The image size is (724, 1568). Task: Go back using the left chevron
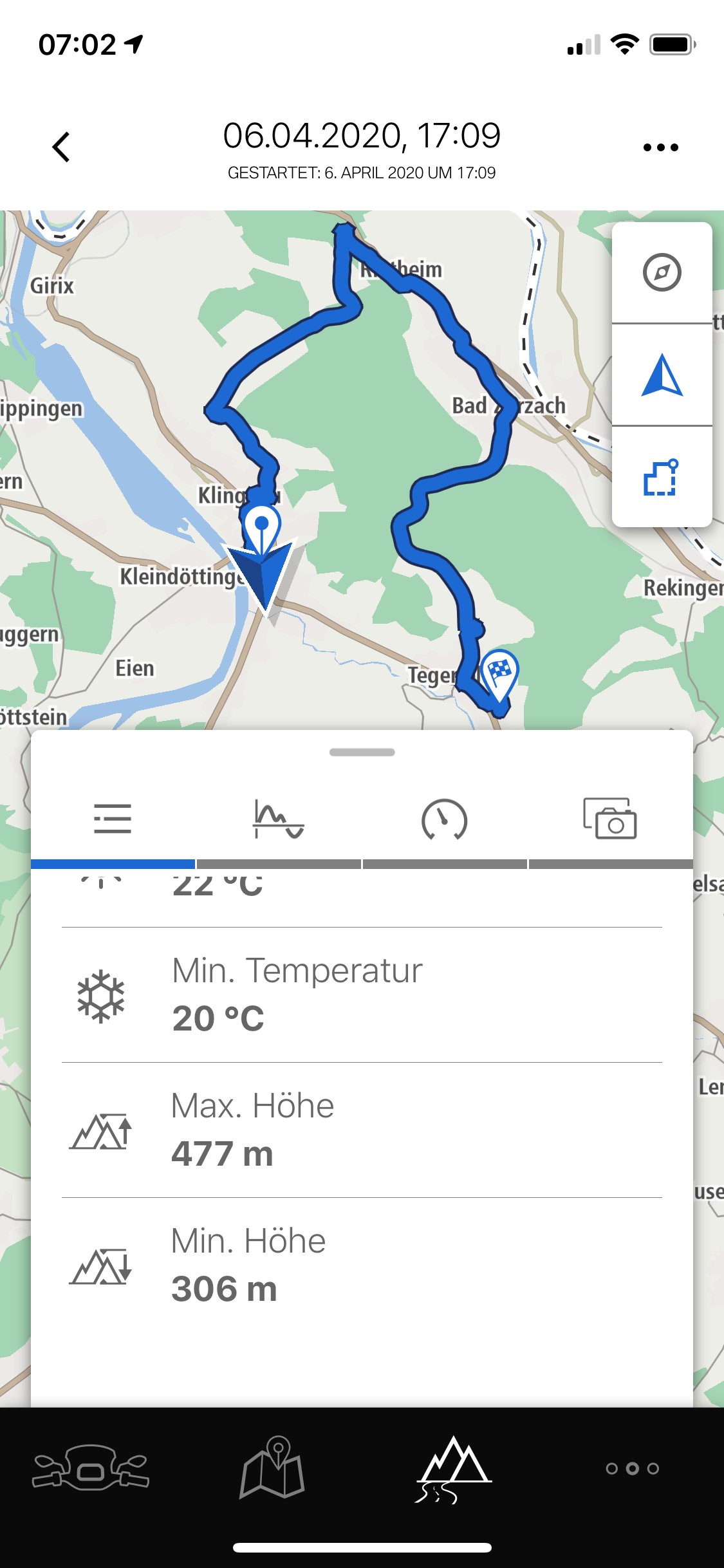pos(61,146)
